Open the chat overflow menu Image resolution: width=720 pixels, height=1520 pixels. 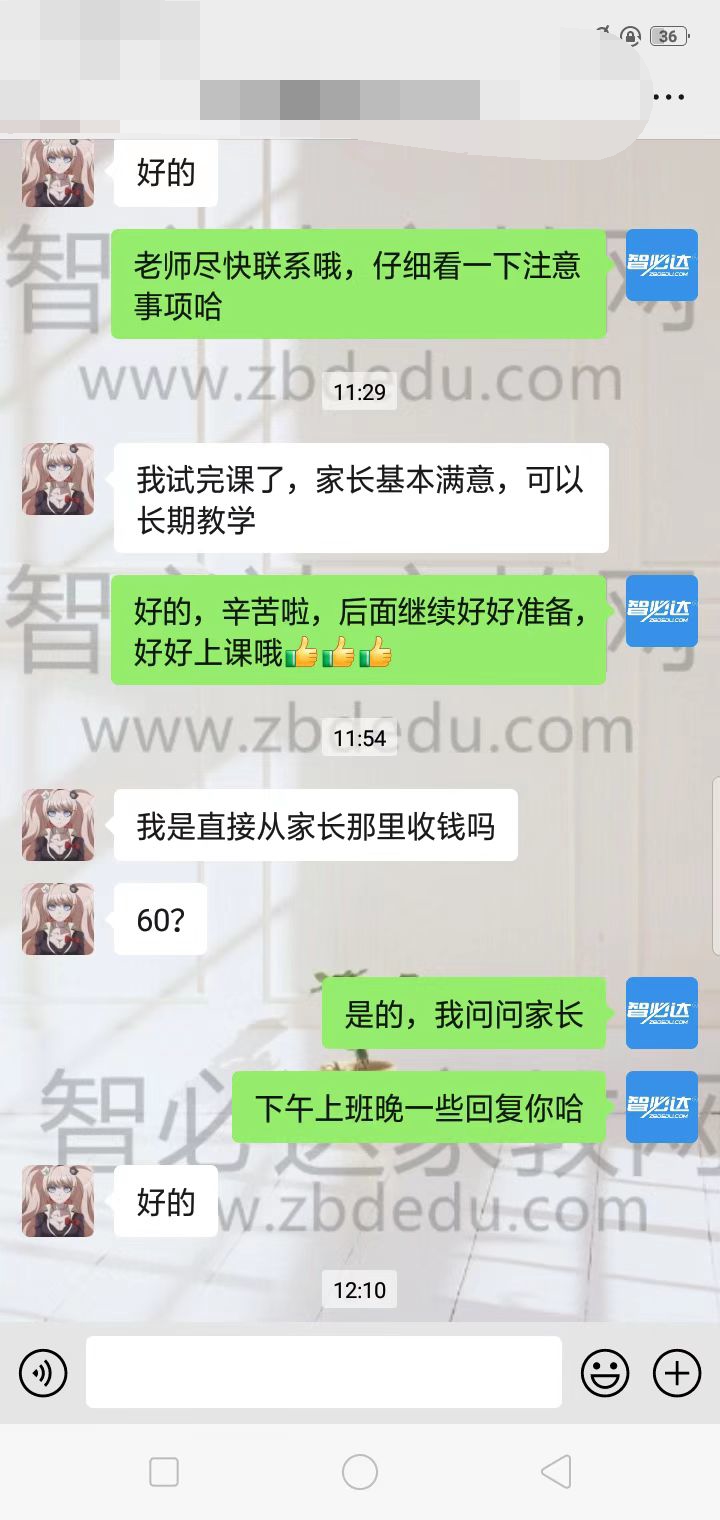click(x=668, y=97)
